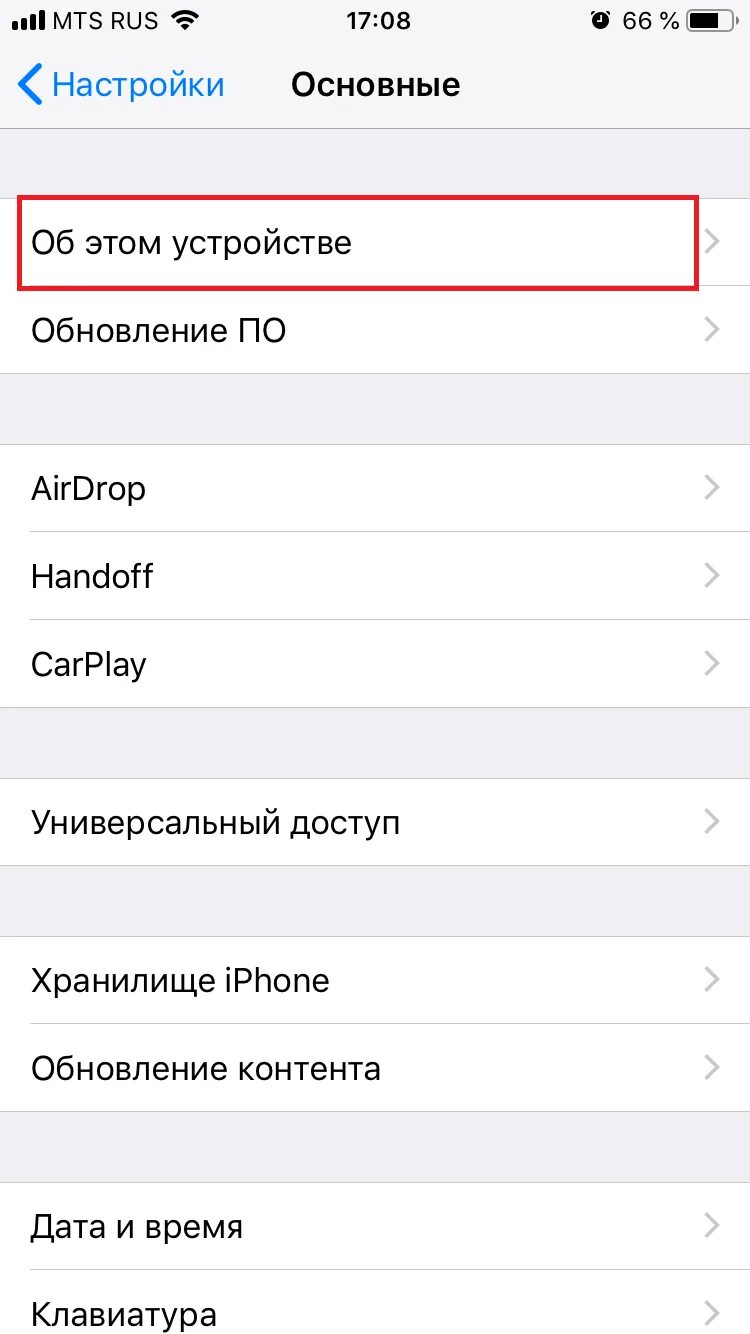Open AirDrop settings

click(375, 488)
